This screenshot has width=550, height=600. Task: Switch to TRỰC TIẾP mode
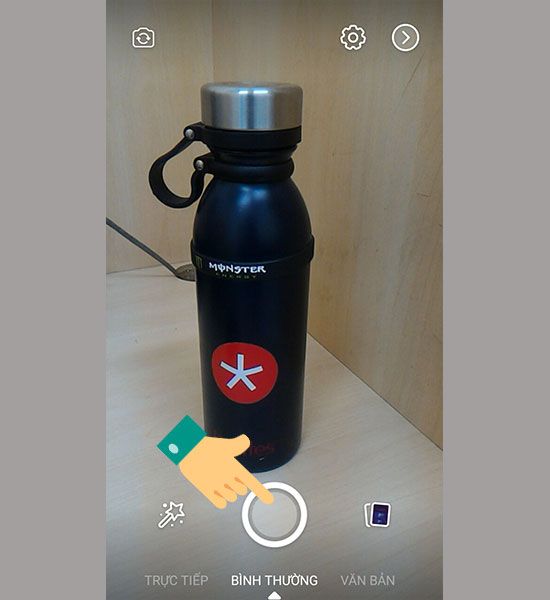click(176, 580)
